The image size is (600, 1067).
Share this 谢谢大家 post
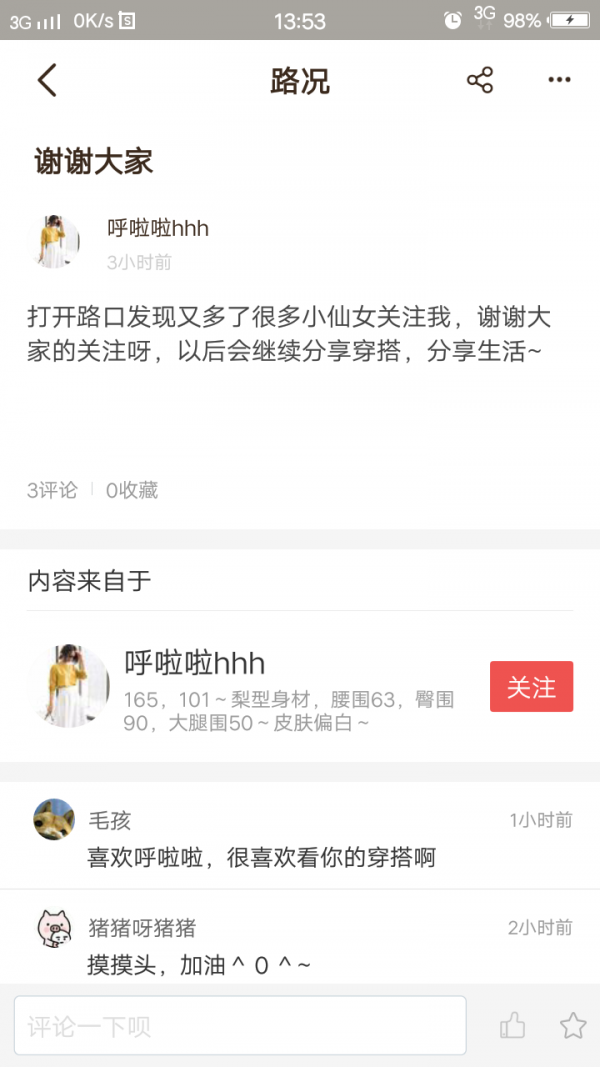point(480,81)
